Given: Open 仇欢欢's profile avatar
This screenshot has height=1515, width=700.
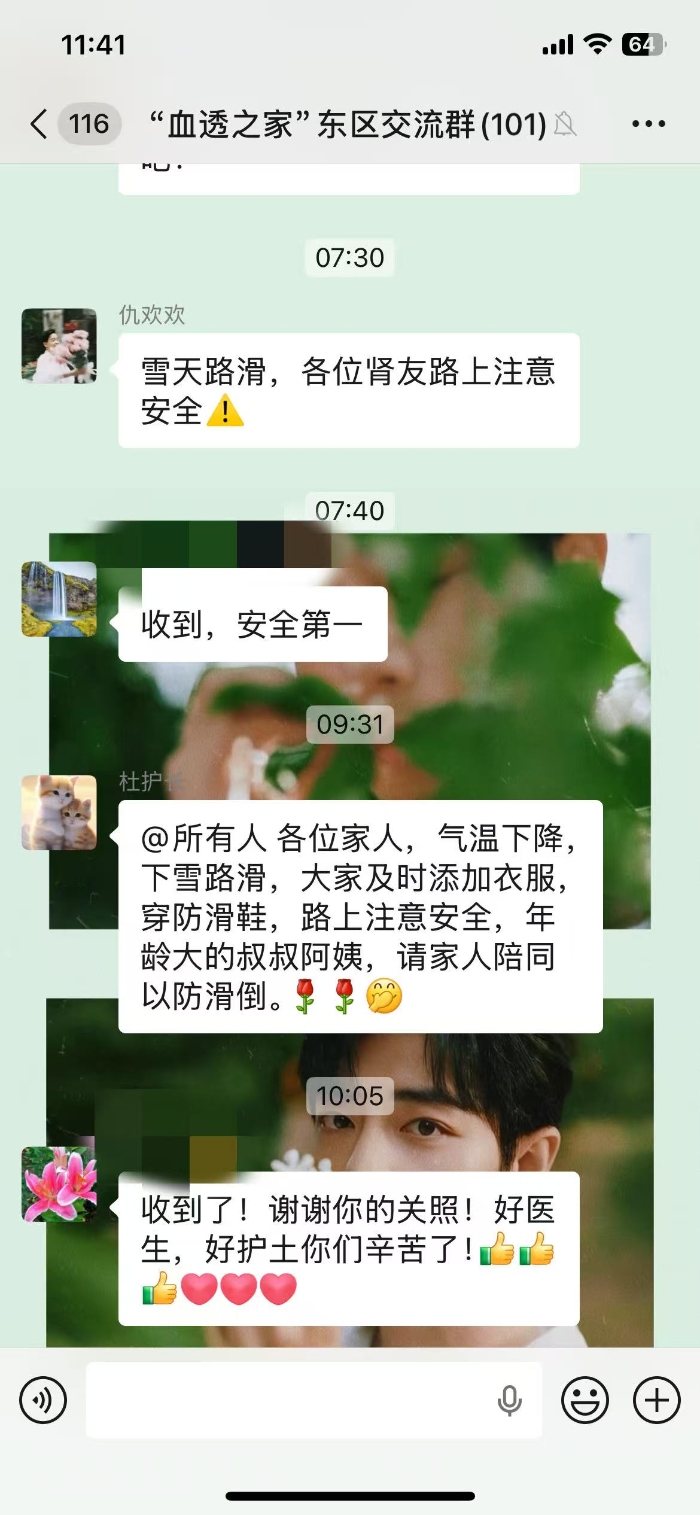Looking at the screenshot, I should (59, 346).
